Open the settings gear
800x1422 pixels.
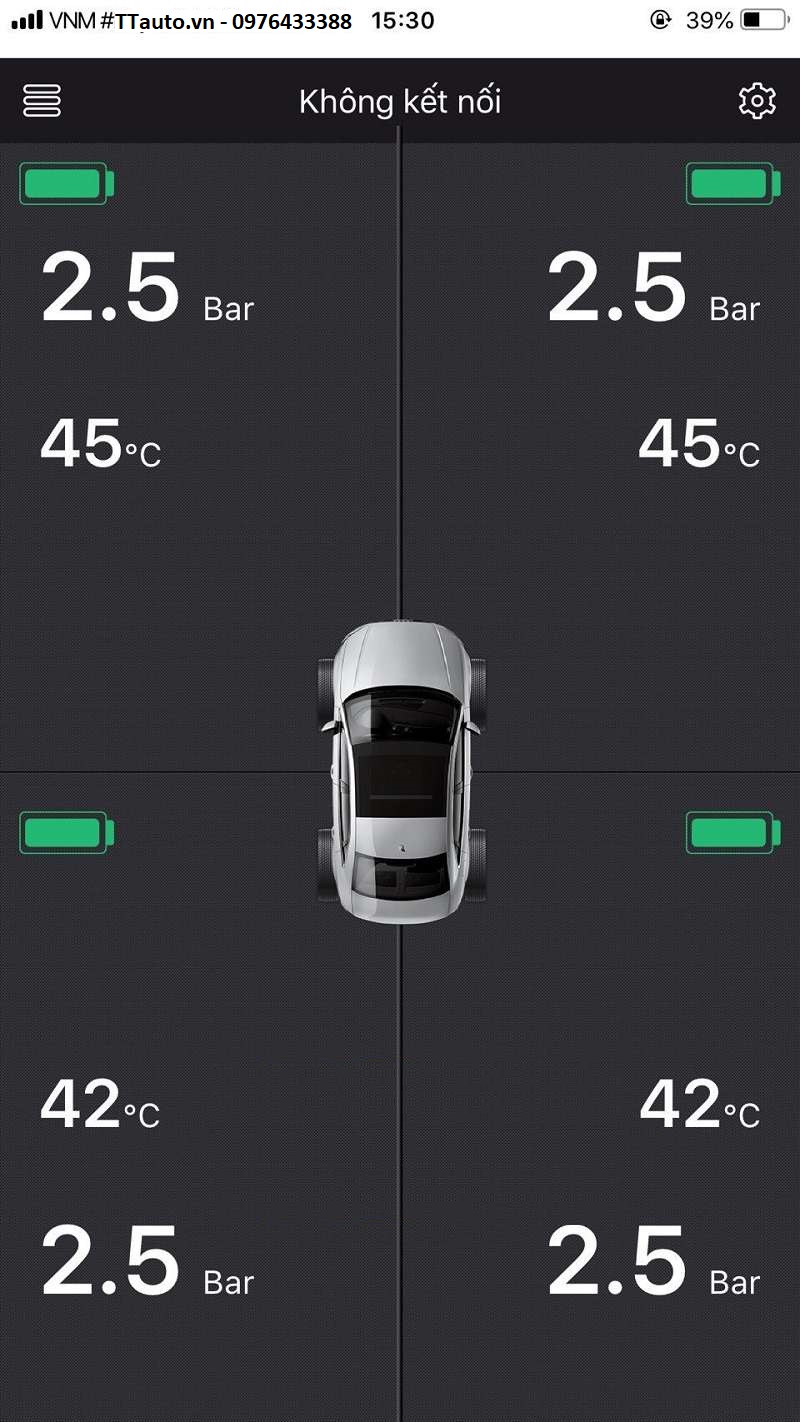[x=757, y=101]
